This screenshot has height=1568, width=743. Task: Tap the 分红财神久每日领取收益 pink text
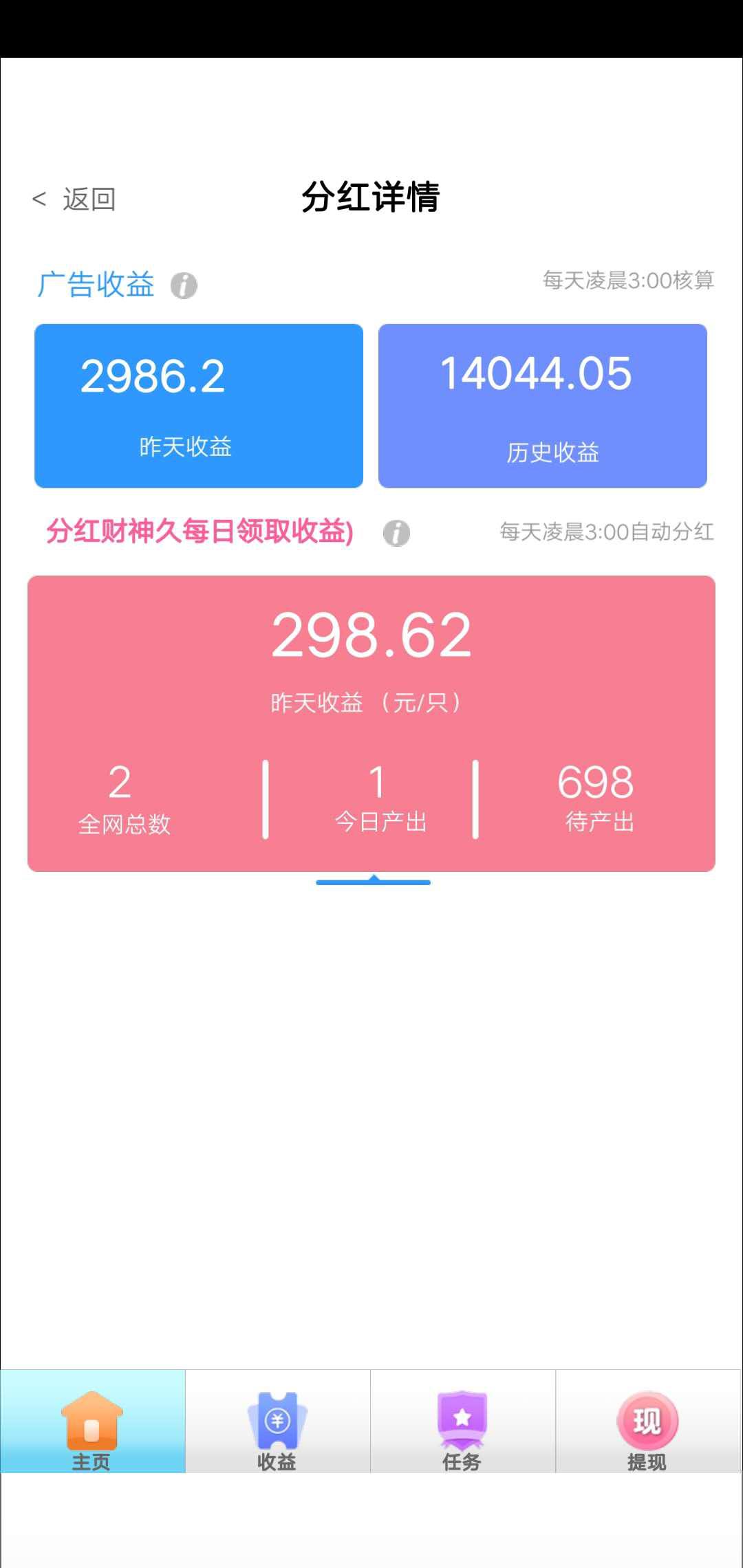pos(199,533)
